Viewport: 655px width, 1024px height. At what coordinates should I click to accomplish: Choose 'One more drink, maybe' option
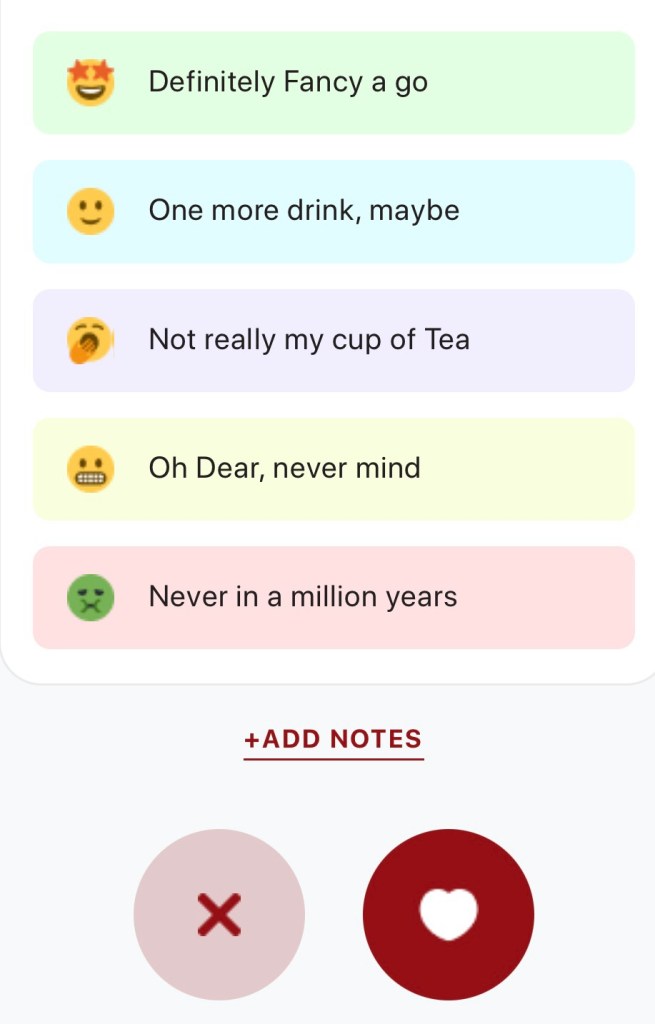(333, 211)
